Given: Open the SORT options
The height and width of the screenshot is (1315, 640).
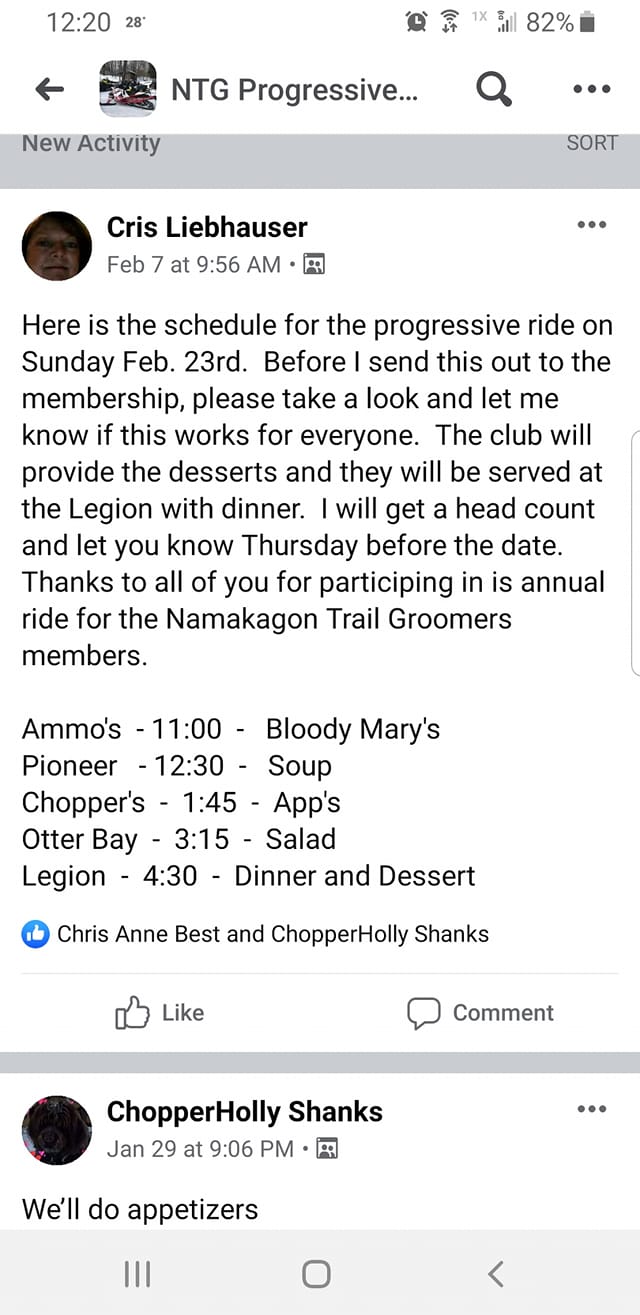Looking at the screenshot, I should tap(591, 143).
